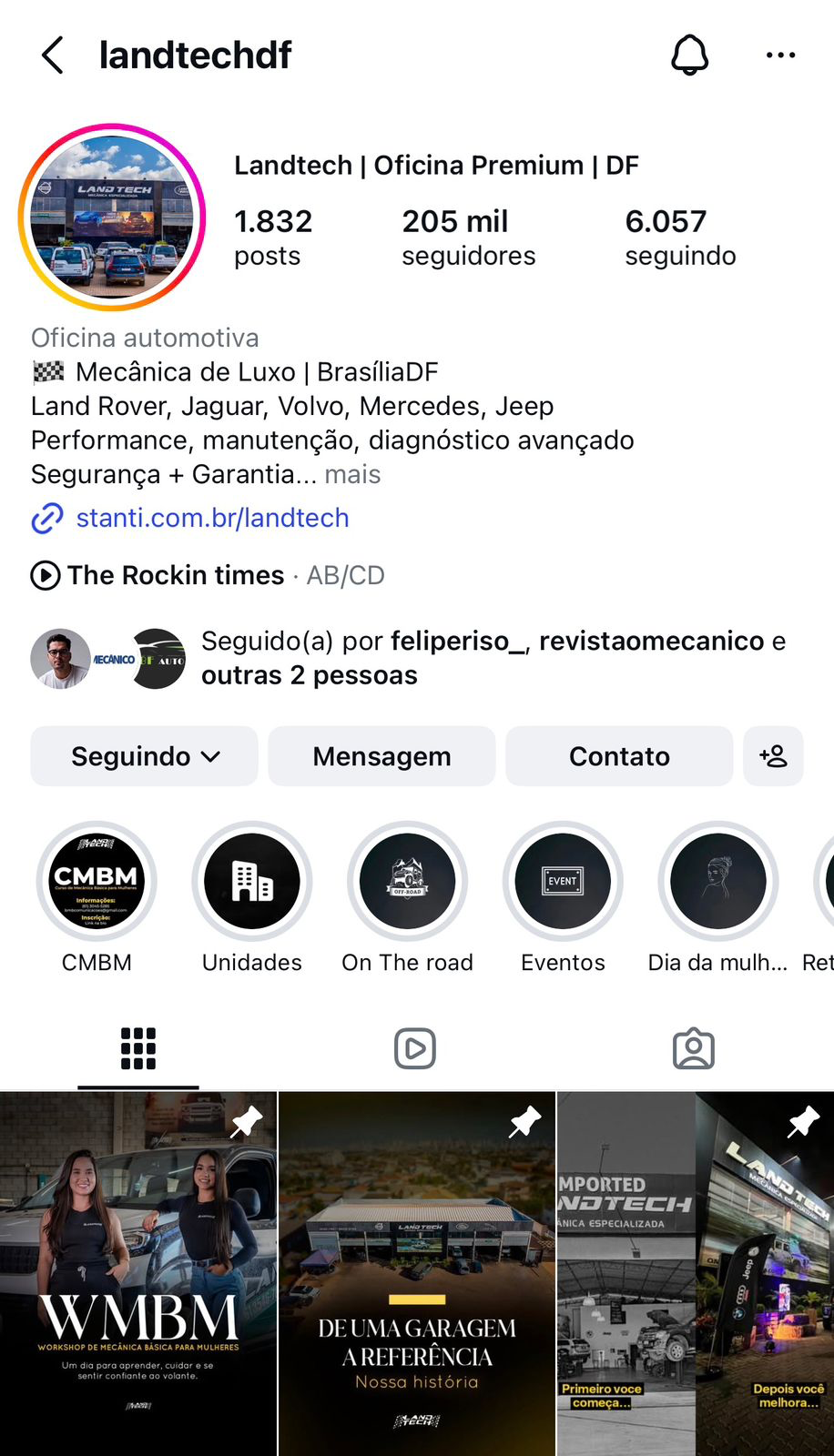Tap the back arrow on the profile
The width and height of the screenshot is (834, 1456).
(x=52, y=55)
